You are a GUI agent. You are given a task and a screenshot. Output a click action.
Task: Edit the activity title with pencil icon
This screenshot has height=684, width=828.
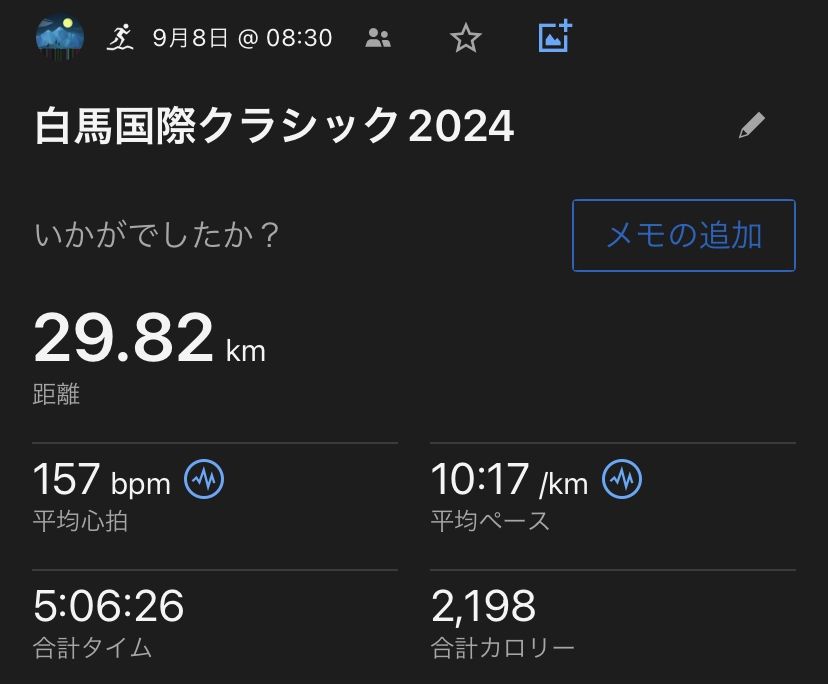point(751,126)
